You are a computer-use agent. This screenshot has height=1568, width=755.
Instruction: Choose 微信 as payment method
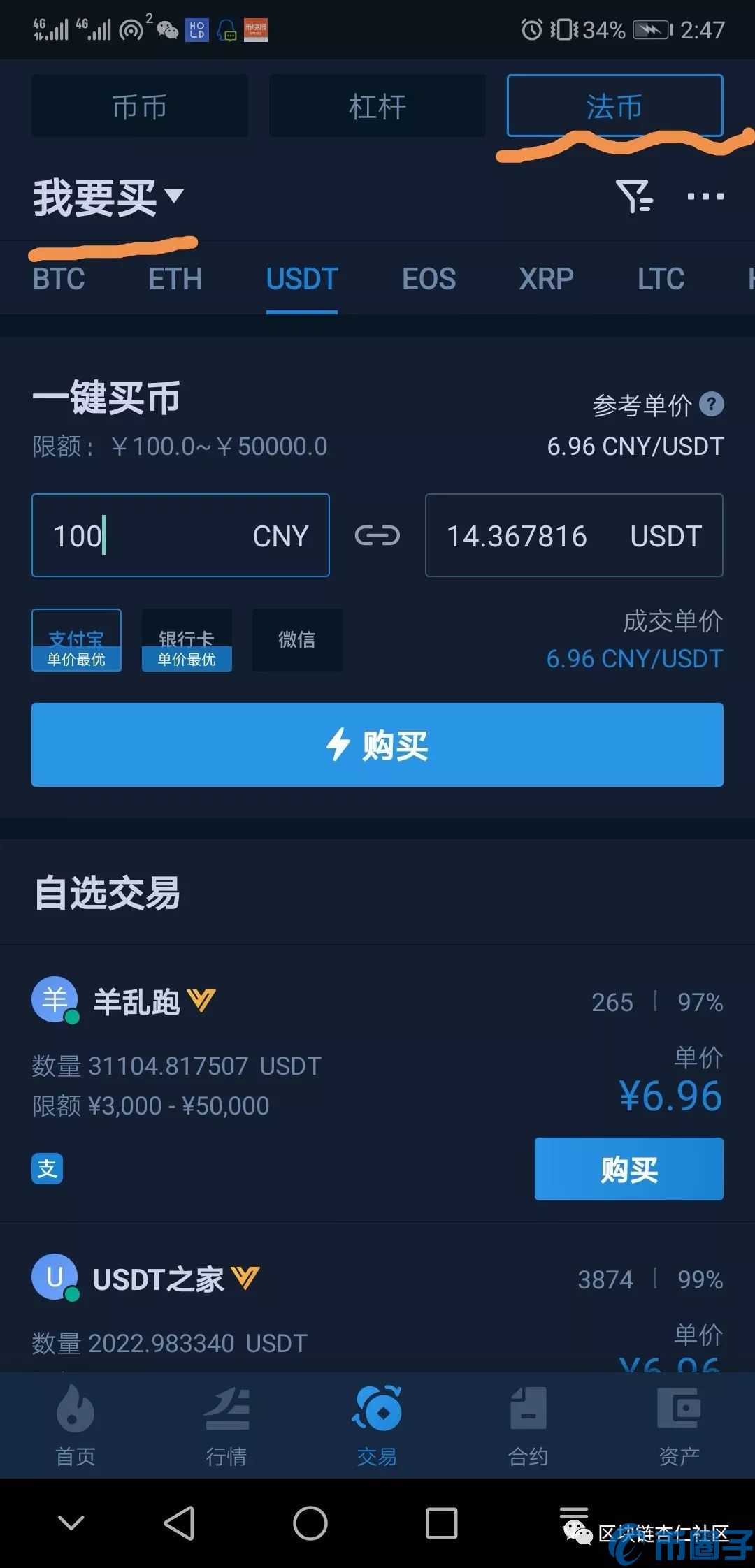tap(297, 640)
